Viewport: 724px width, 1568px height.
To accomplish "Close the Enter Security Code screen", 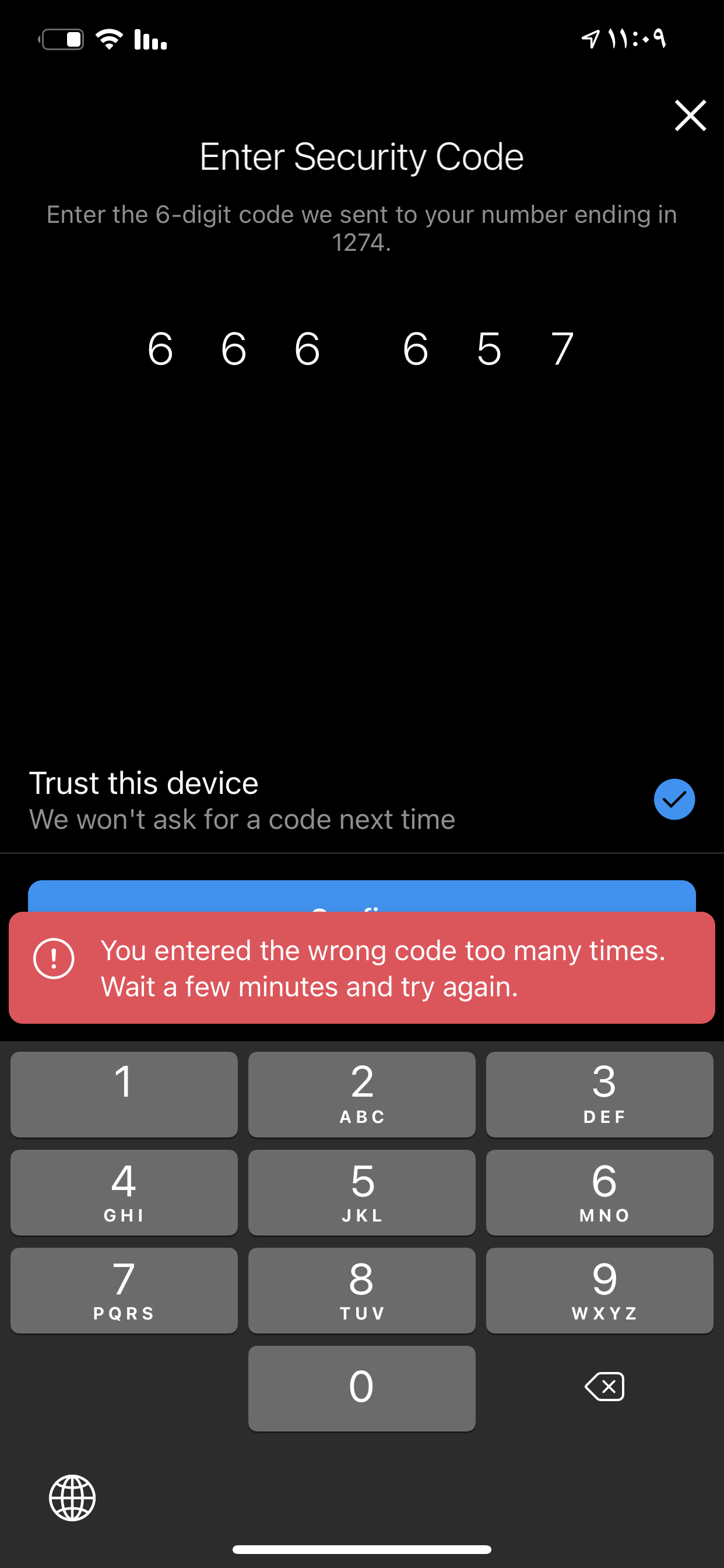I will point(690,116).
